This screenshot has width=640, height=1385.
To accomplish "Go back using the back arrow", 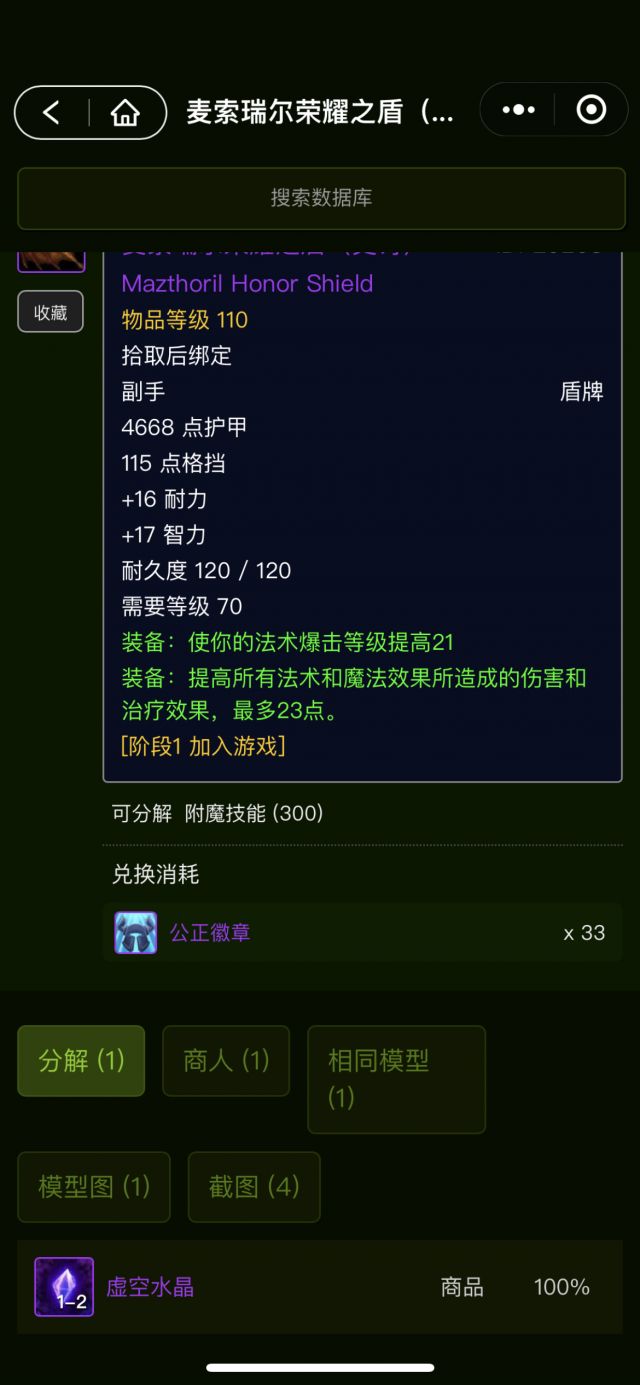I will [x=52, y=112].
